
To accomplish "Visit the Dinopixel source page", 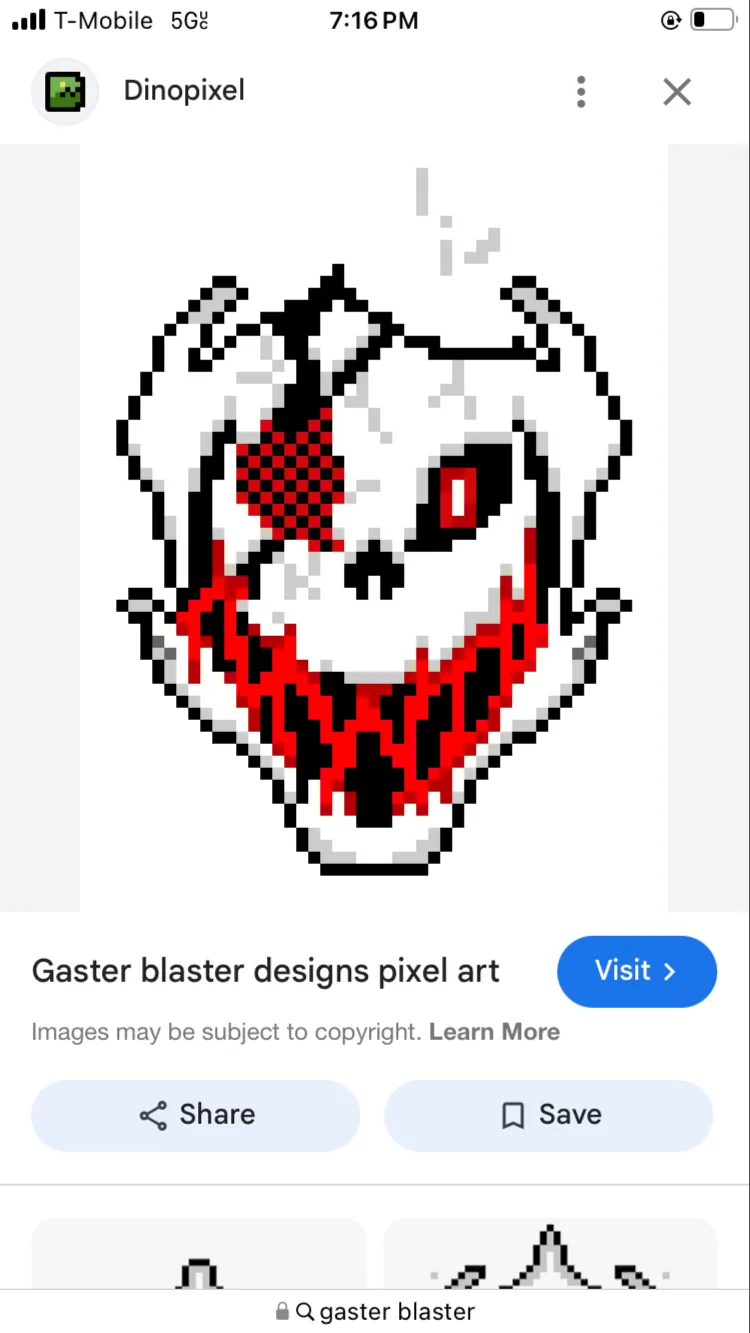I will [x=636, y=971].
